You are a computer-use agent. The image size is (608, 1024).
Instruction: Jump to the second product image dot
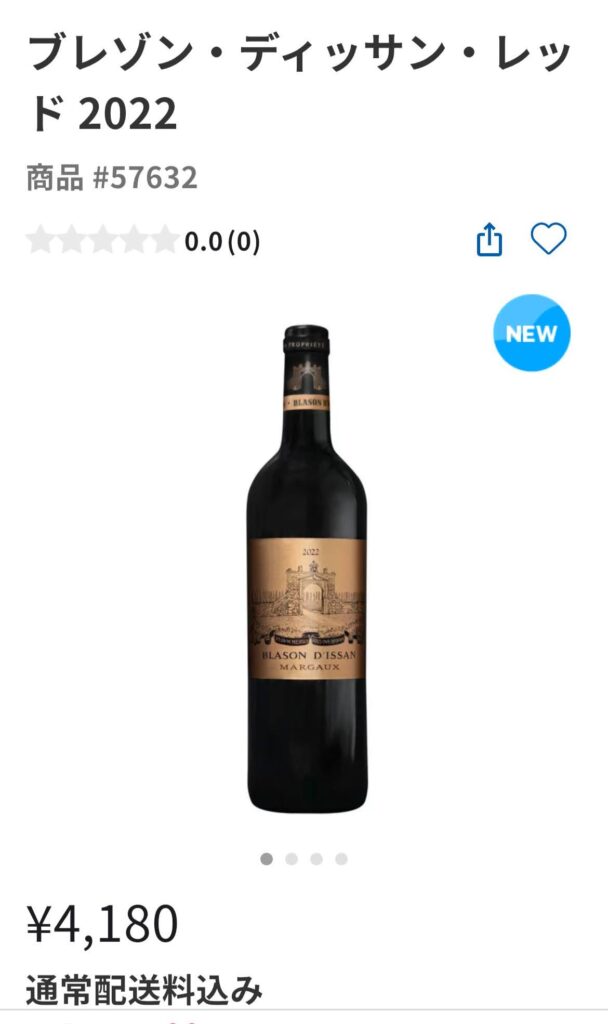point(291,859)
